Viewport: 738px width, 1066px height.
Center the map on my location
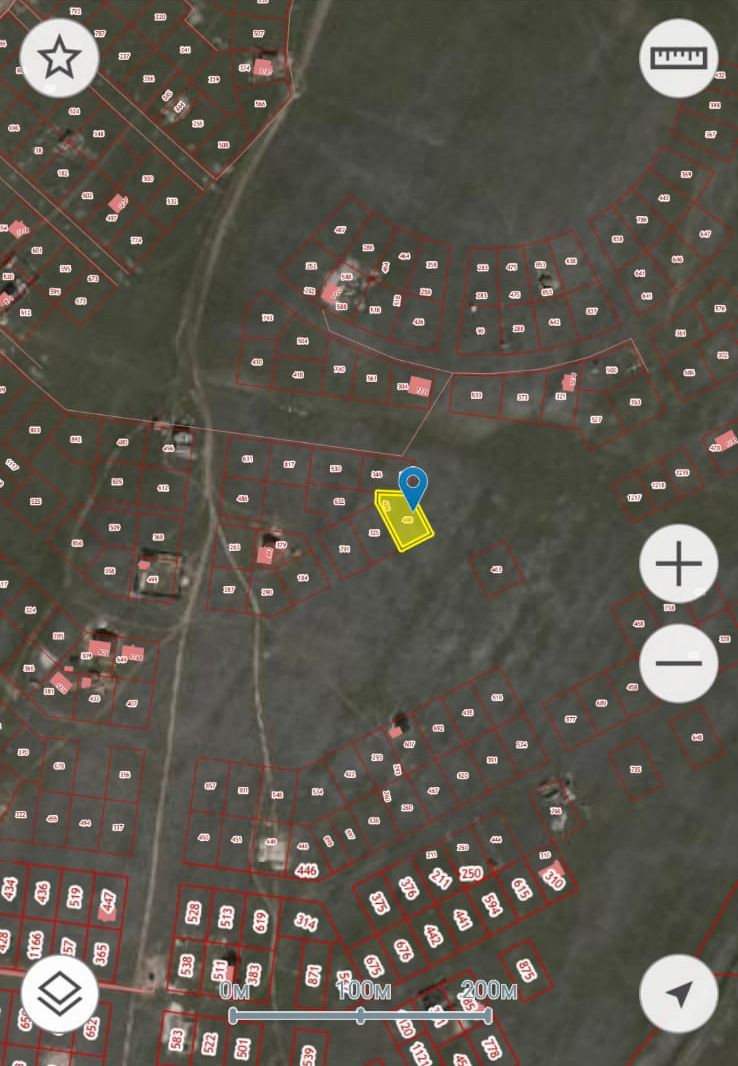point(678,993)
